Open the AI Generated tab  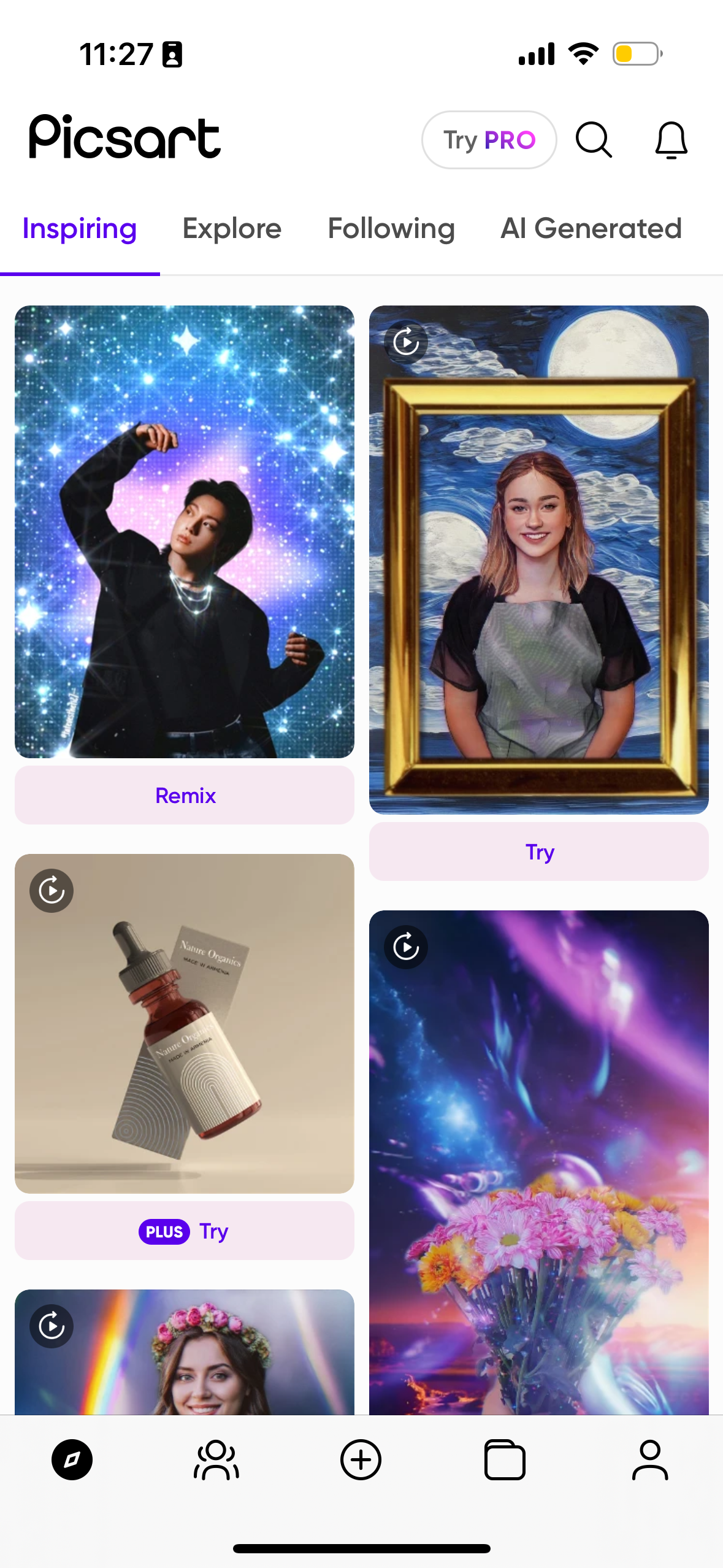coord(591,228)
